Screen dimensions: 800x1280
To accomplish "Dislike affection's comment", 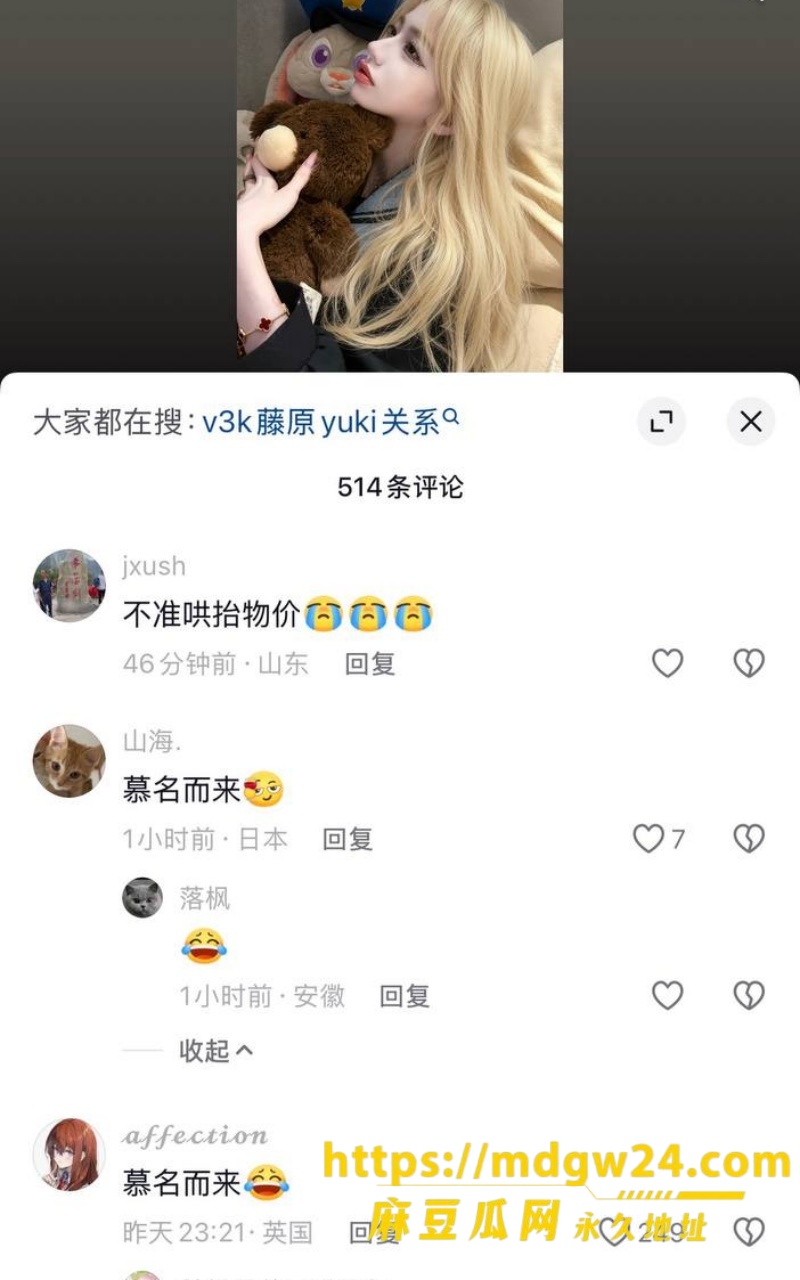I will [749, 1231].
